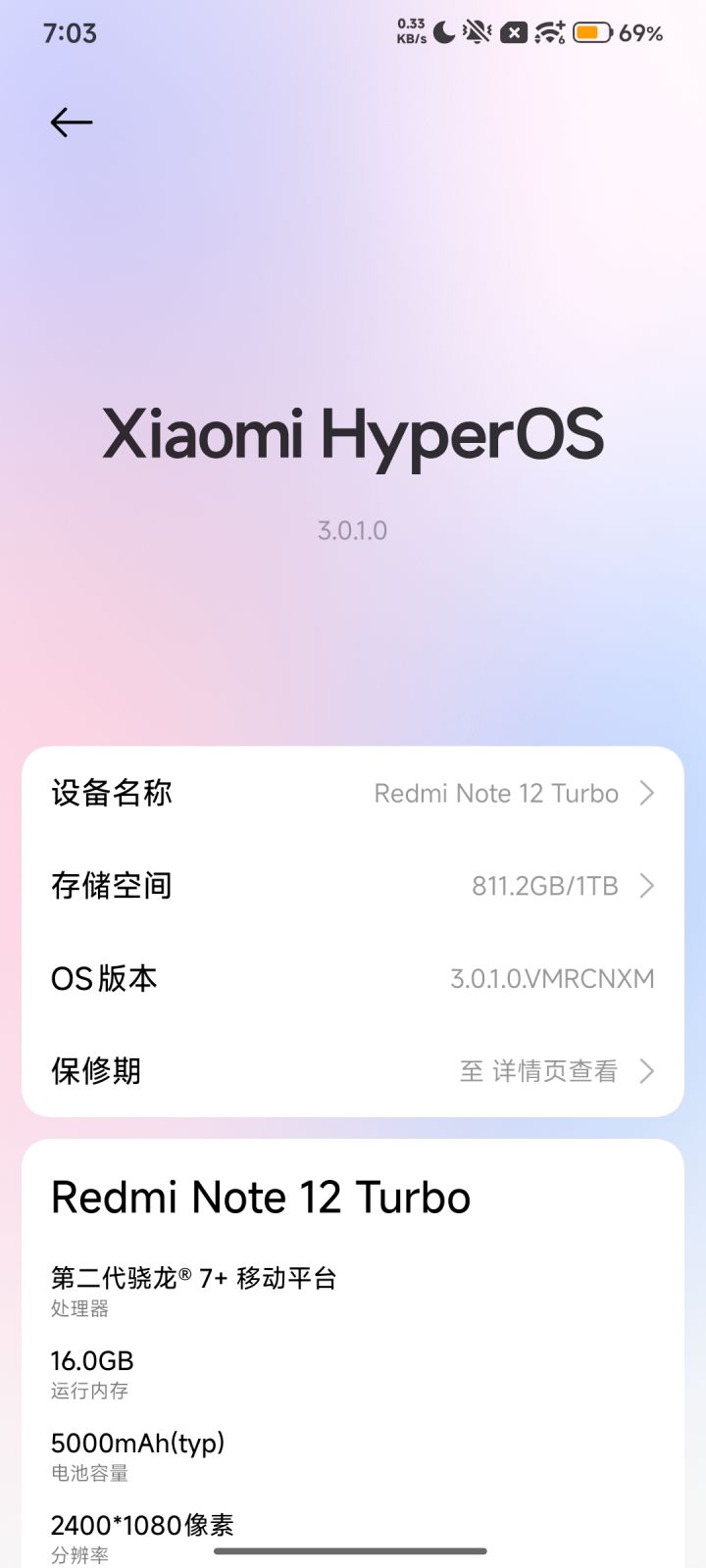Select the Redmi Note 12 Turbo heading
The image size is (706, 1568).
click(261, 1197)
